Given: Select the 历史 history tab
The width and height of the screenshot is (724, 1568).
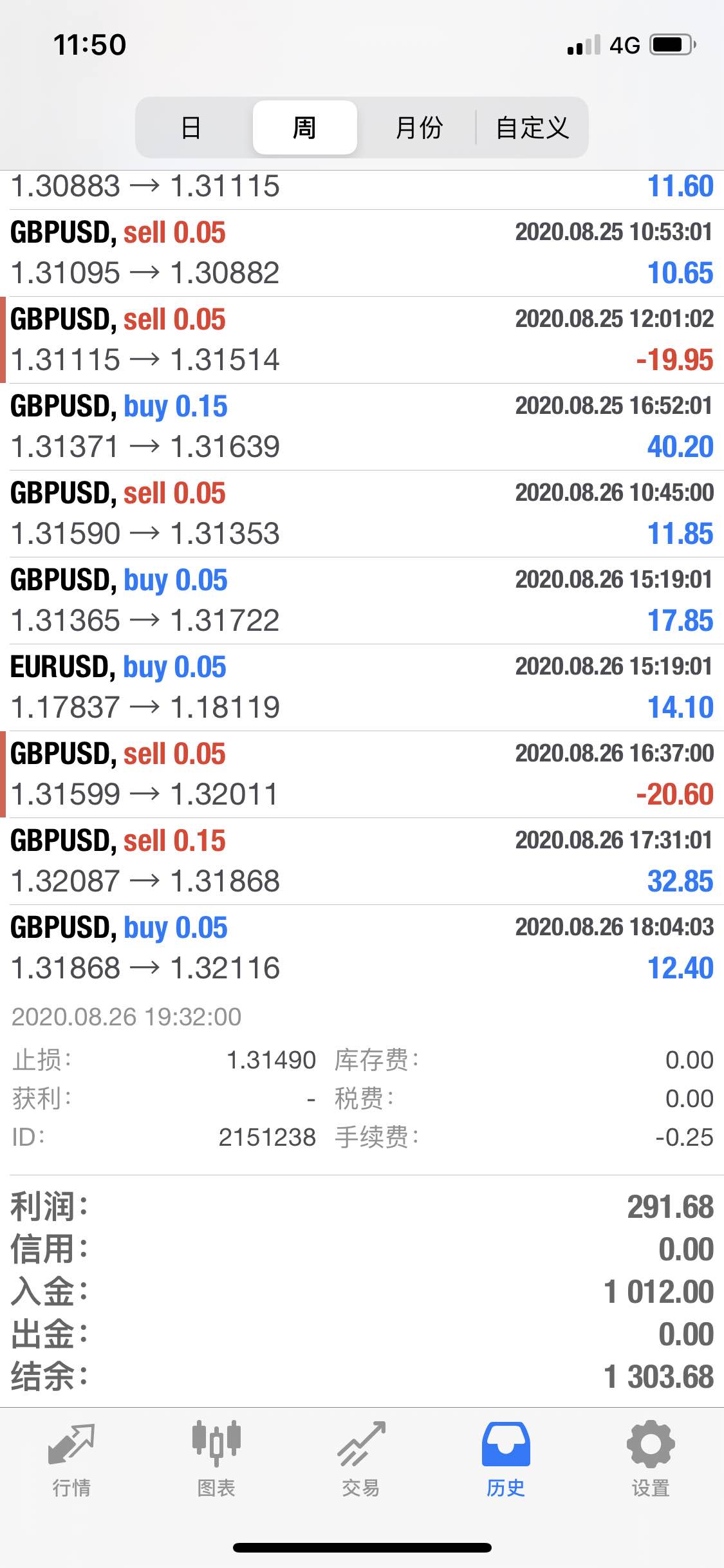Looking at the screenshot, I should [506, 1459].
